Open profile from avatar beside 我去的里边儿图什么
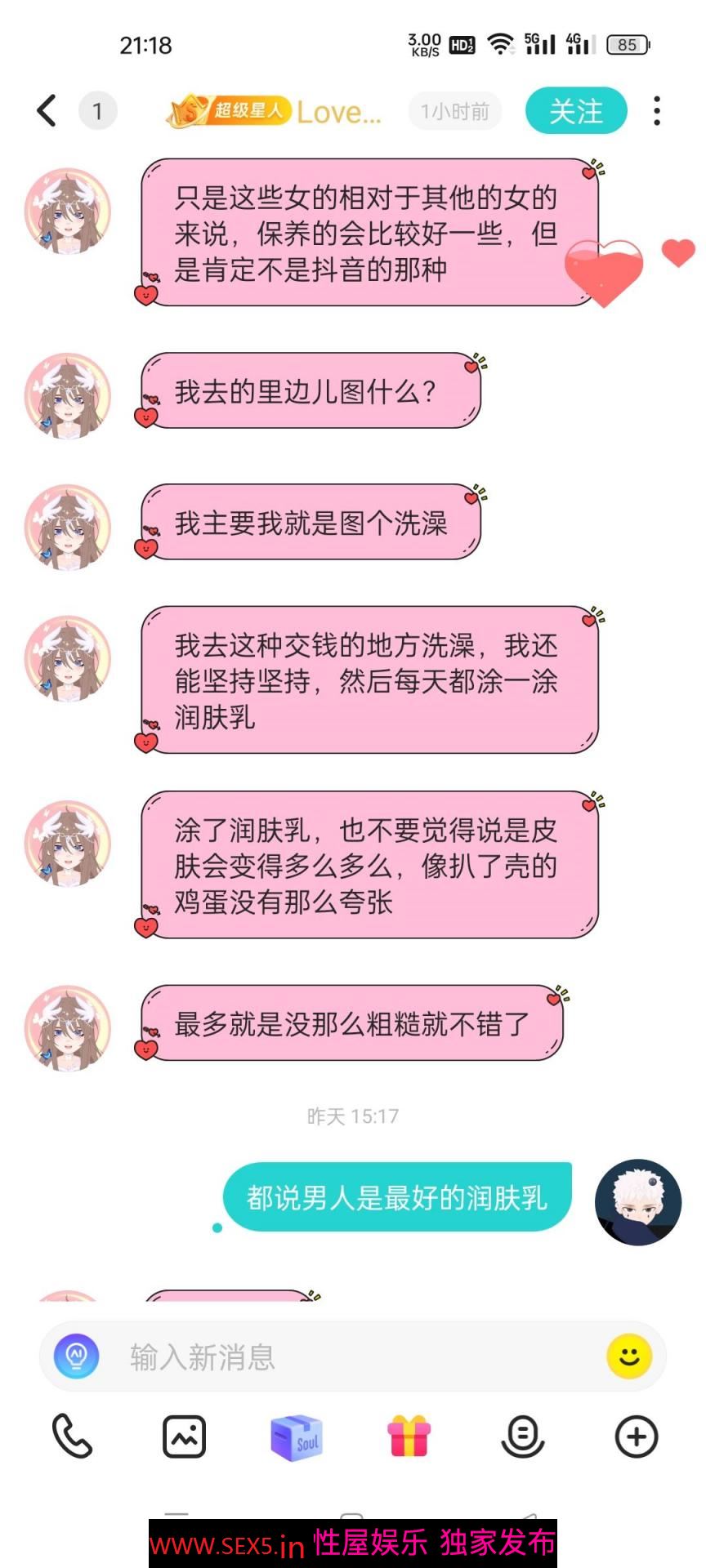The width and height of the screenshot is (706, 1568). pos(68,395)
